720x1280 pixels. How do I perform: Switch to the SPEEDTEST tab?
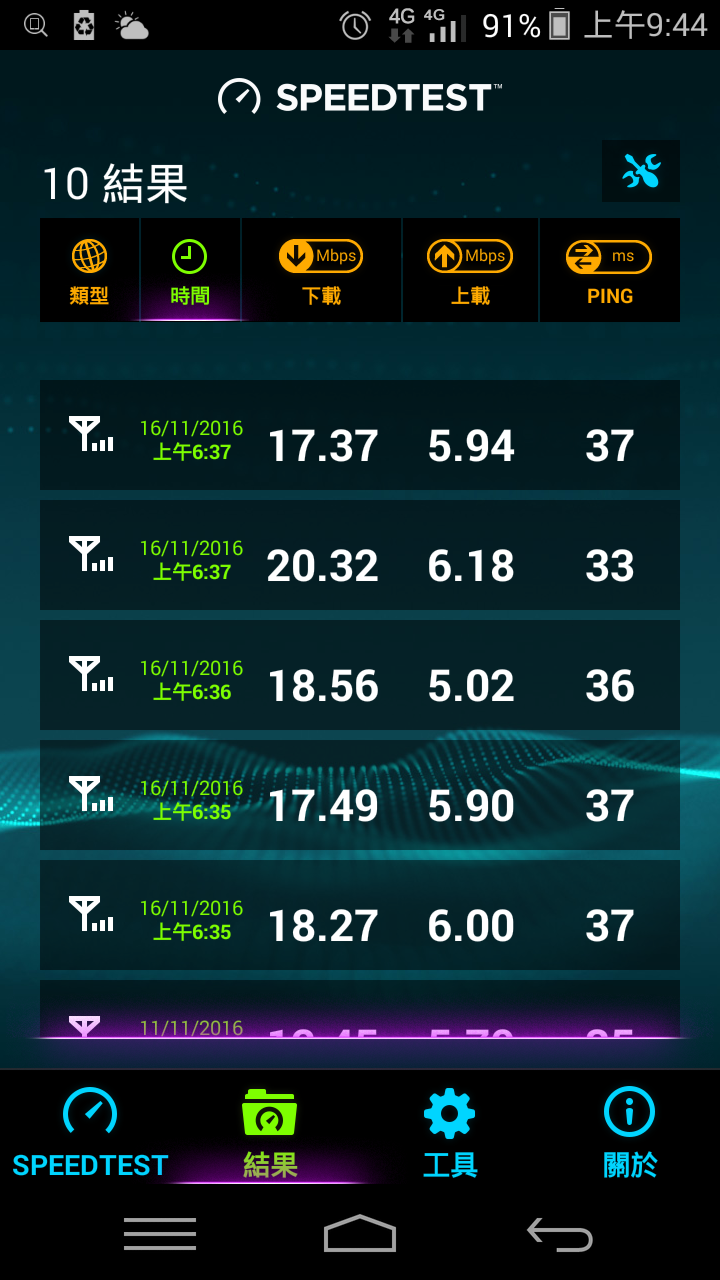point(90,1133)
